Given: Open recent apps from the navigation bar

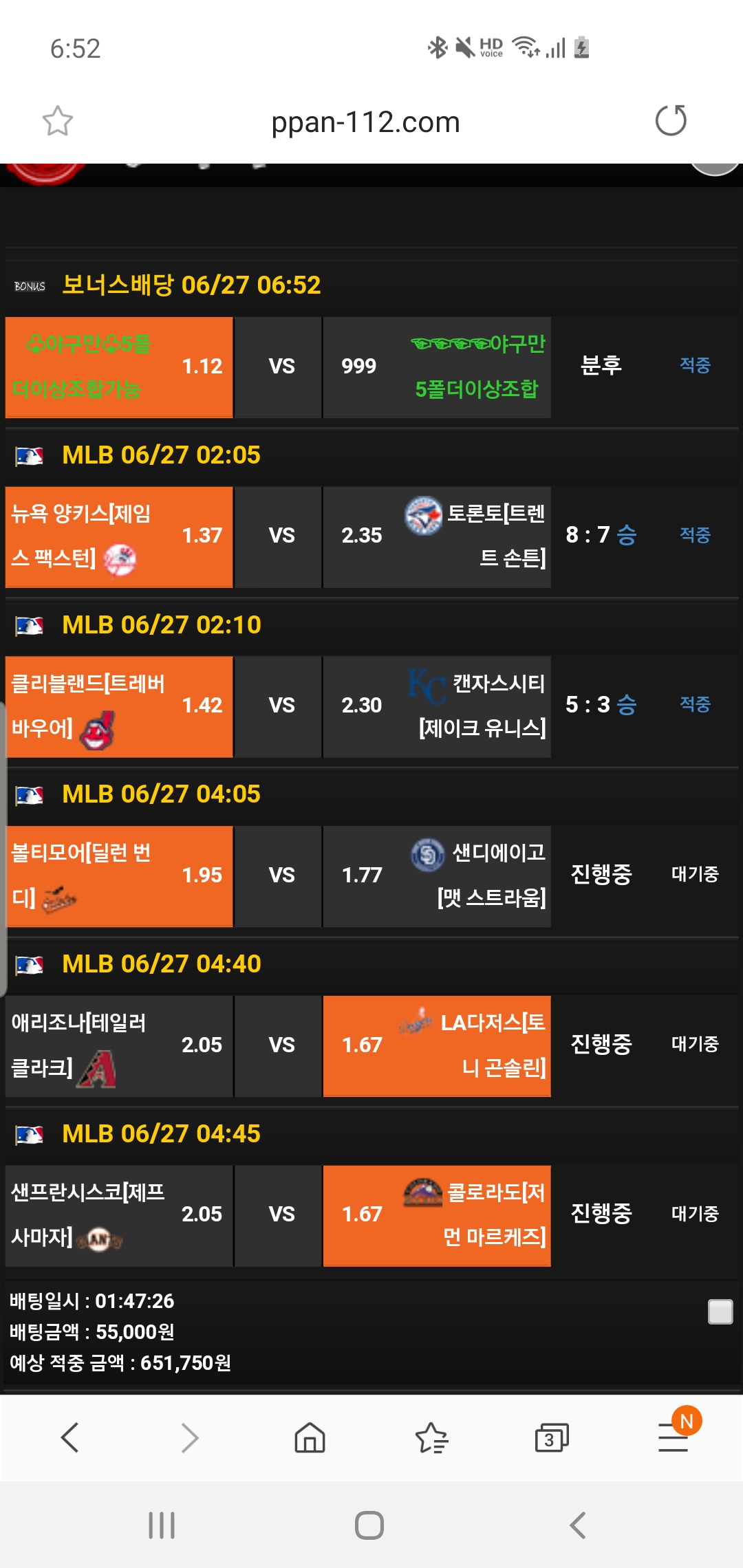Looking at the screenshot, I should point(162,1525).
